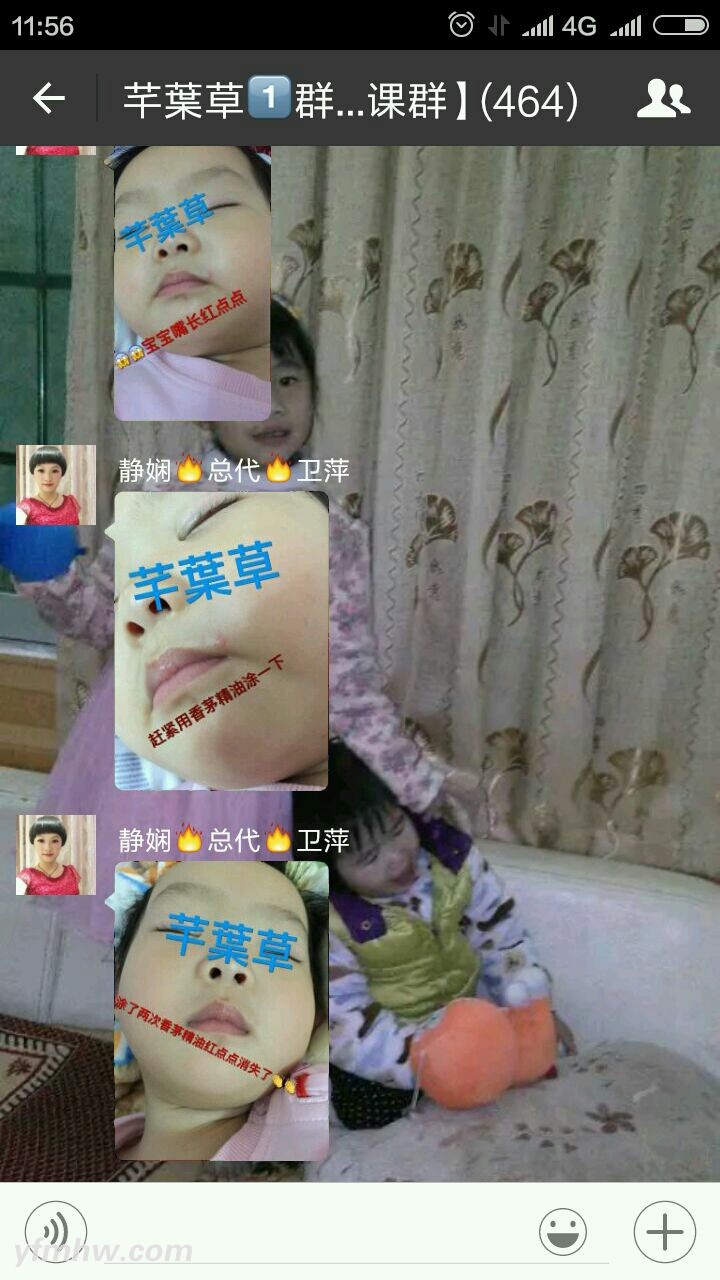Open 卫萍's avatar beside the third image
Screen dimensions: 720x1280
click(x=56, y=855)
